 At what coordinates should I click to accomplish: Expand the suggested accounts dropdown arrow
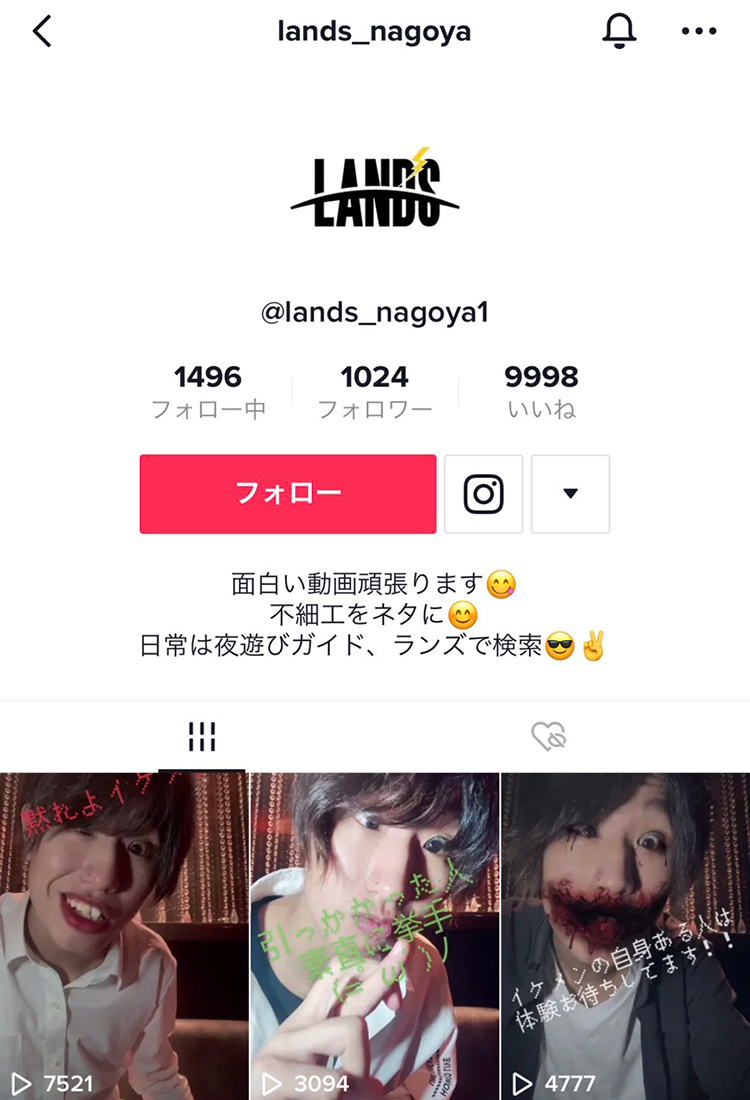[x=570, y=494]
